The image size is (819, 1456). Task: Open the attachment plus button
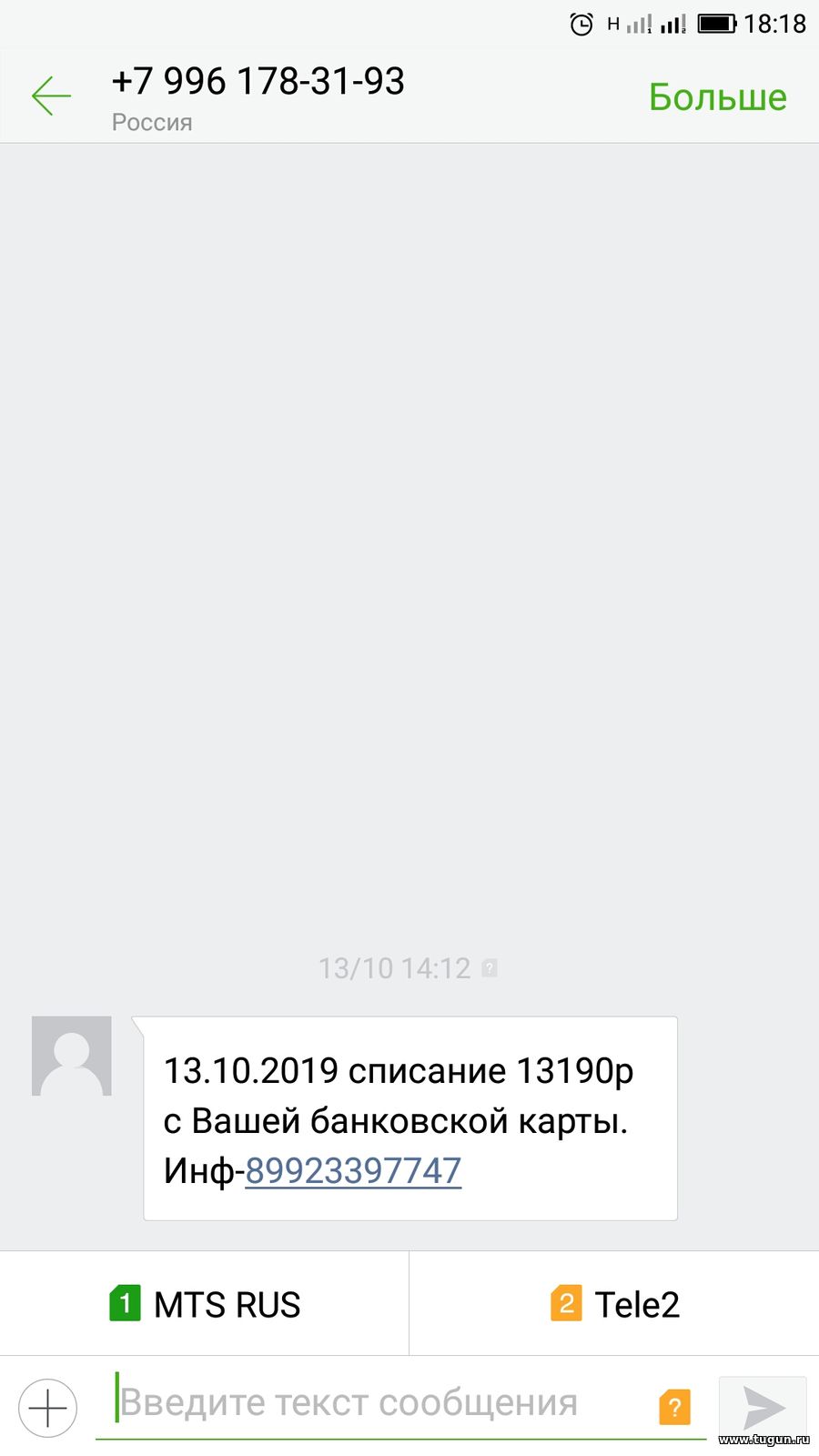click(47, 1409)
